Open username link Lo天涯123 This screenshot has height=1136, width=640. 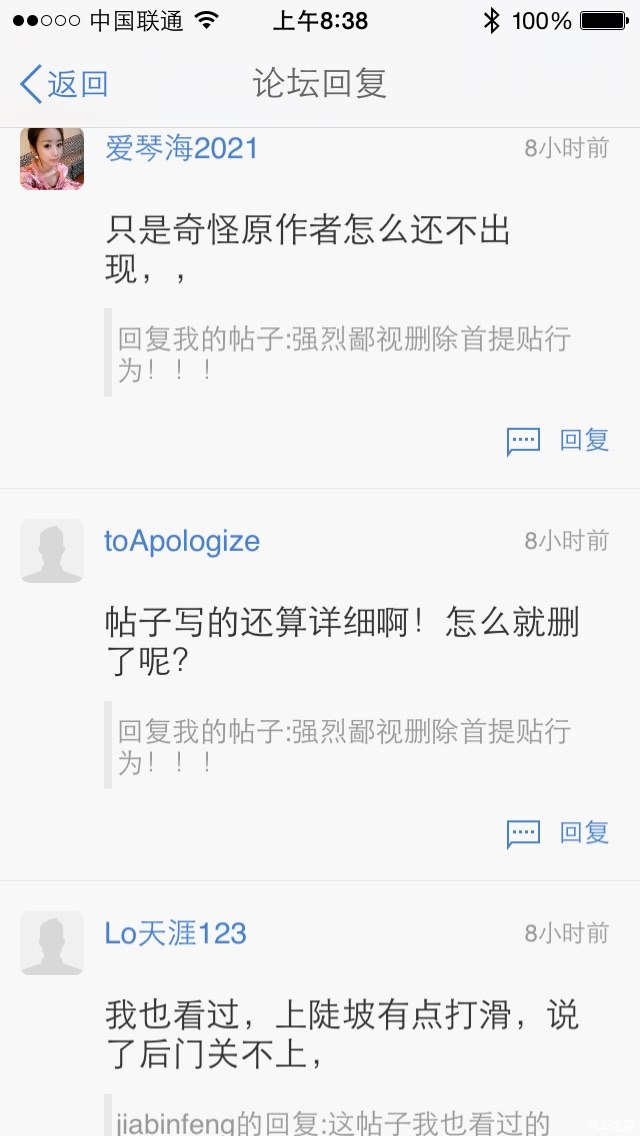click(x=175, y=934)
